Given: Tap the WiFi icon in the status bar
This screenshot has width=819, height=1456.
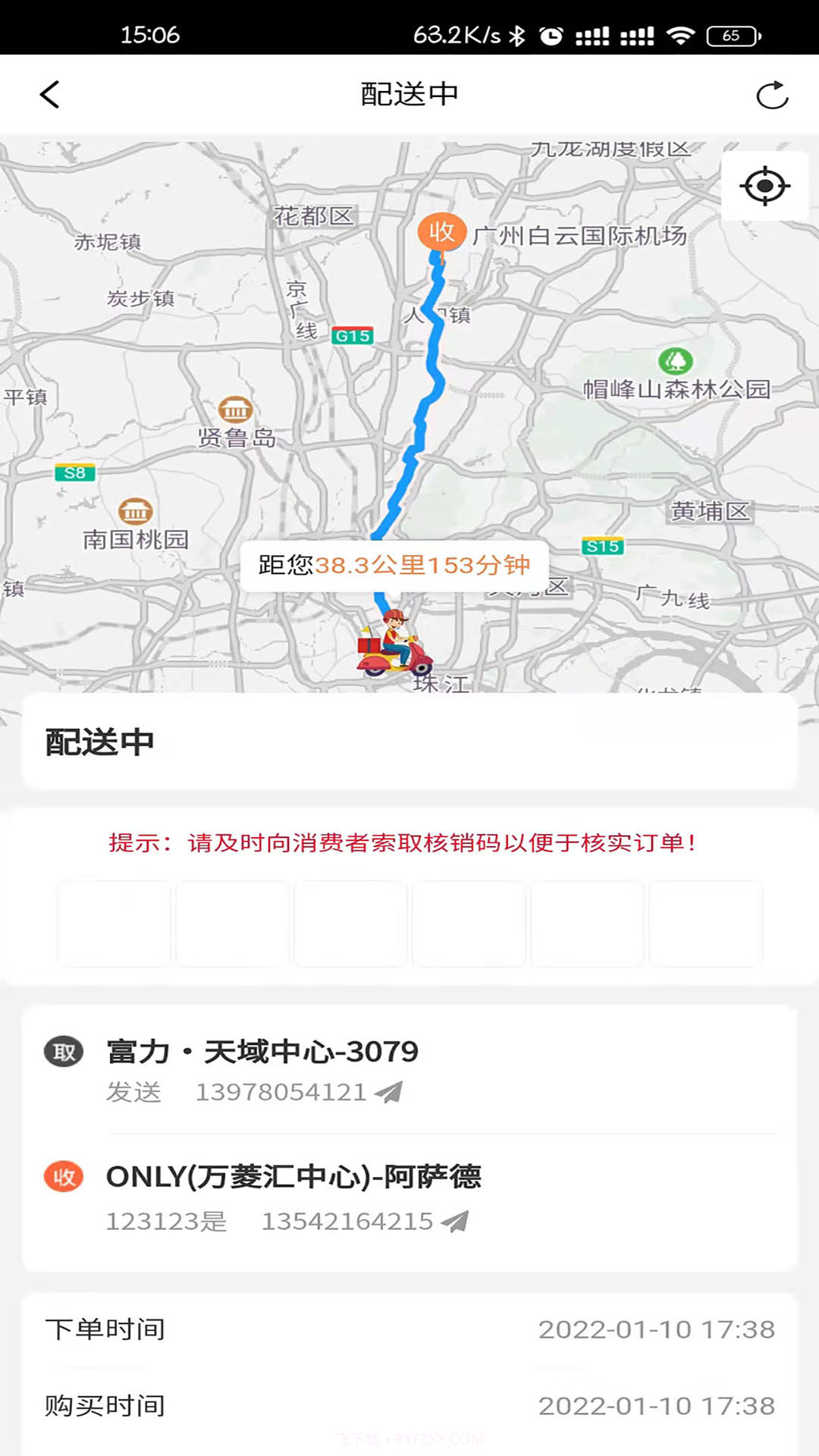Looking at the screenshot, I should (681, 33).
